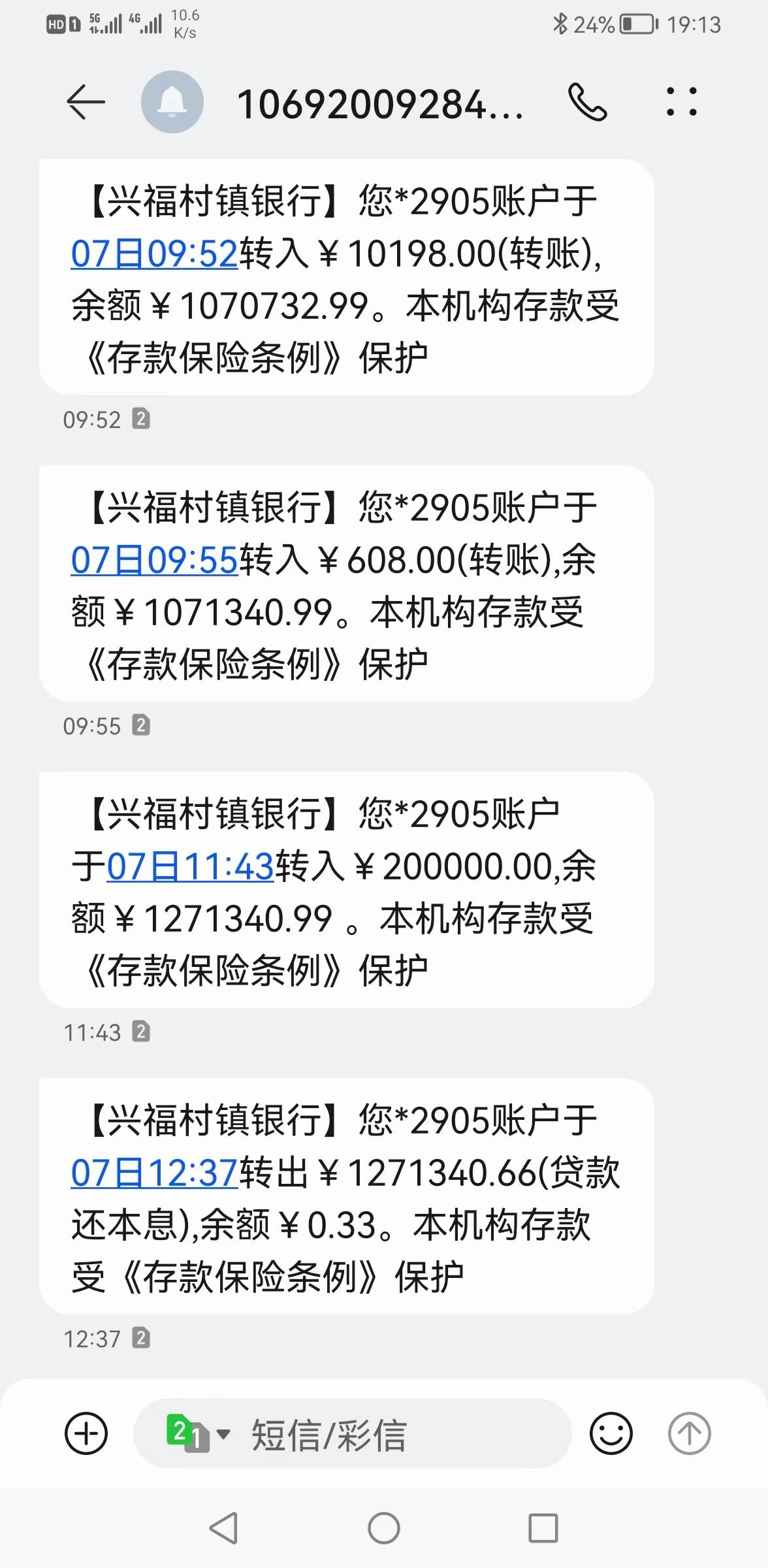Open the emoji smiley picker
The height and width of the screenshot is (1568, 768).
tap(611, 1433)
